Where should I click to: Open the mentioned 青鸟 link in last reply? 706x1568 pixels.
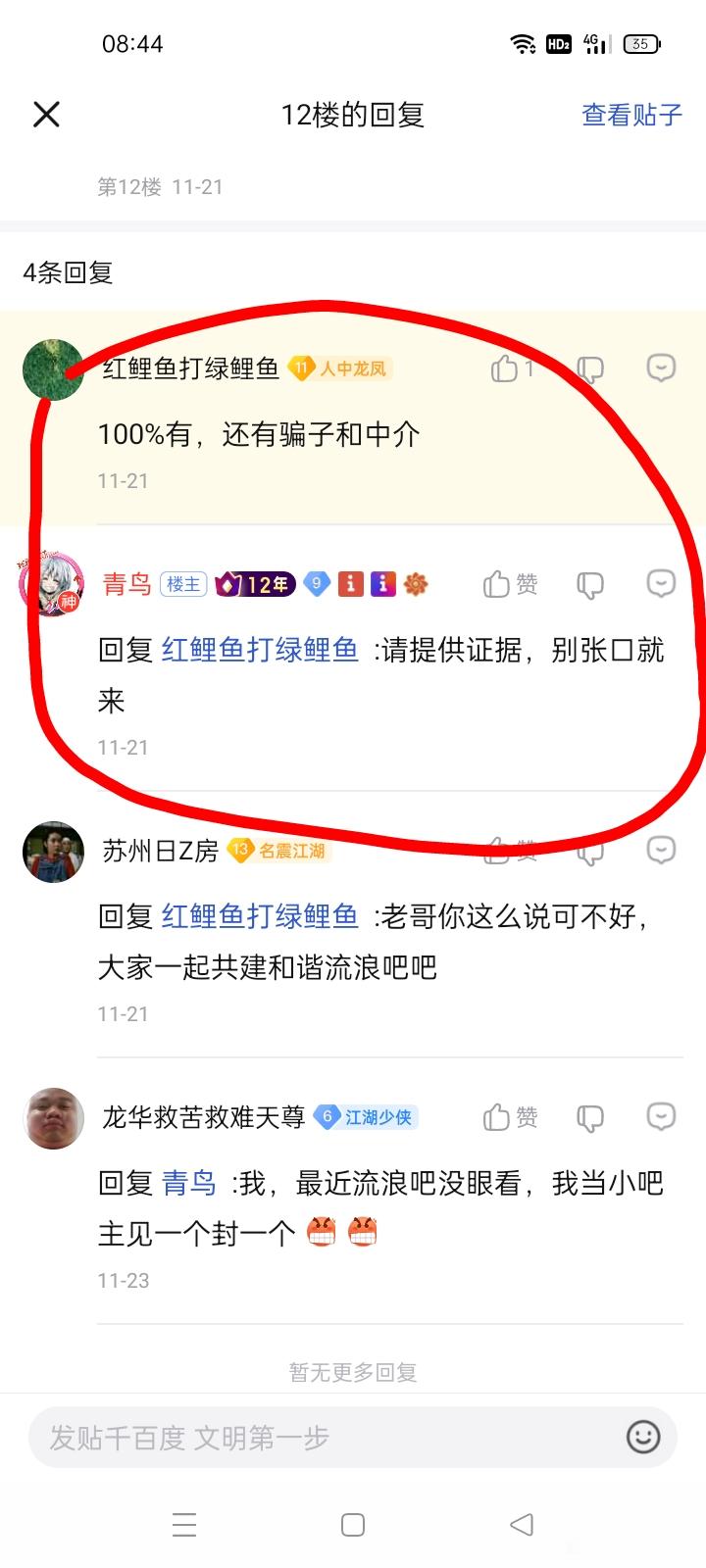(x=188, y=1183)
